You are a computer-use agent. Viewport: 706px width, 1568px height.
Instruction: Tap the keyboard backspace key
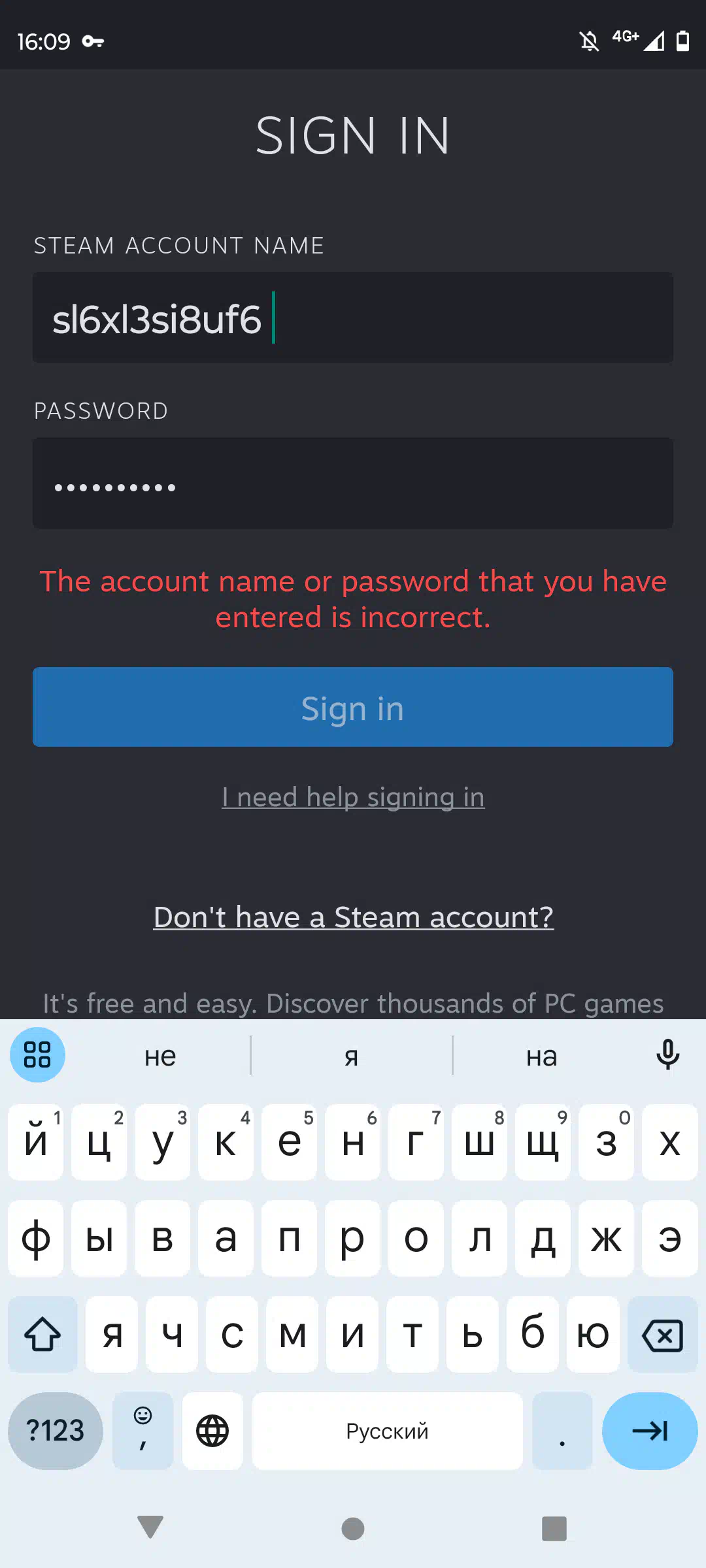click(663, 1335)
